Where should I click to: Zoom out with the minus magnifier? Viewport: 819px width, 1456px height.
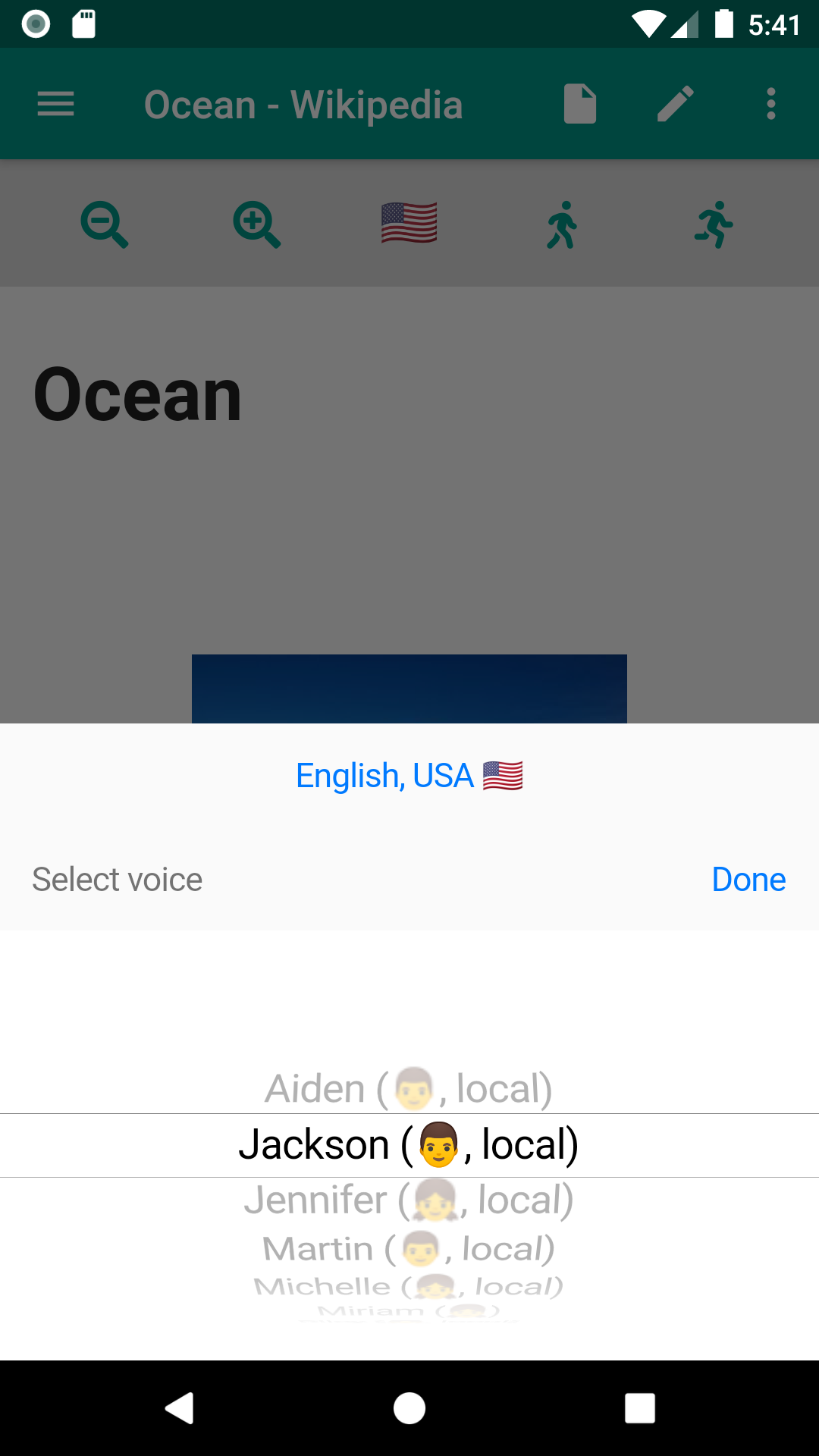[x=105, y=224]
